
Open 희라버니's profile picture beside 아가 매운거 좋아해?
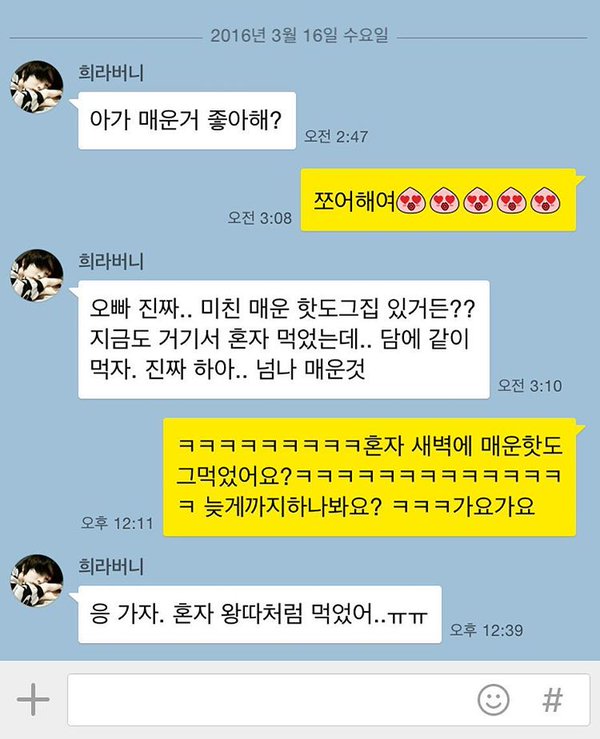[x=37, y=86]
